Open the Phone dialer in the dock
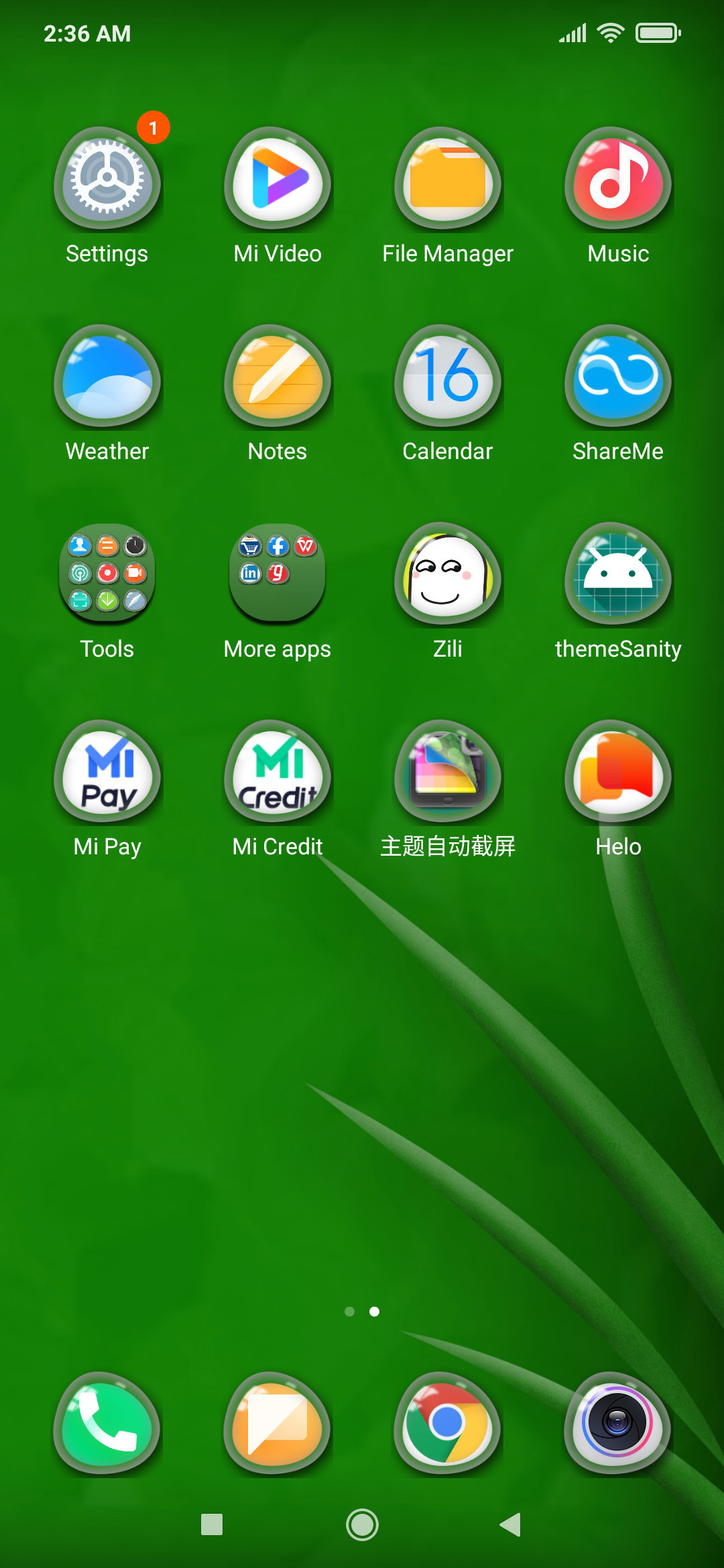The image size is (724, 1568). [x=107, y=1424]
